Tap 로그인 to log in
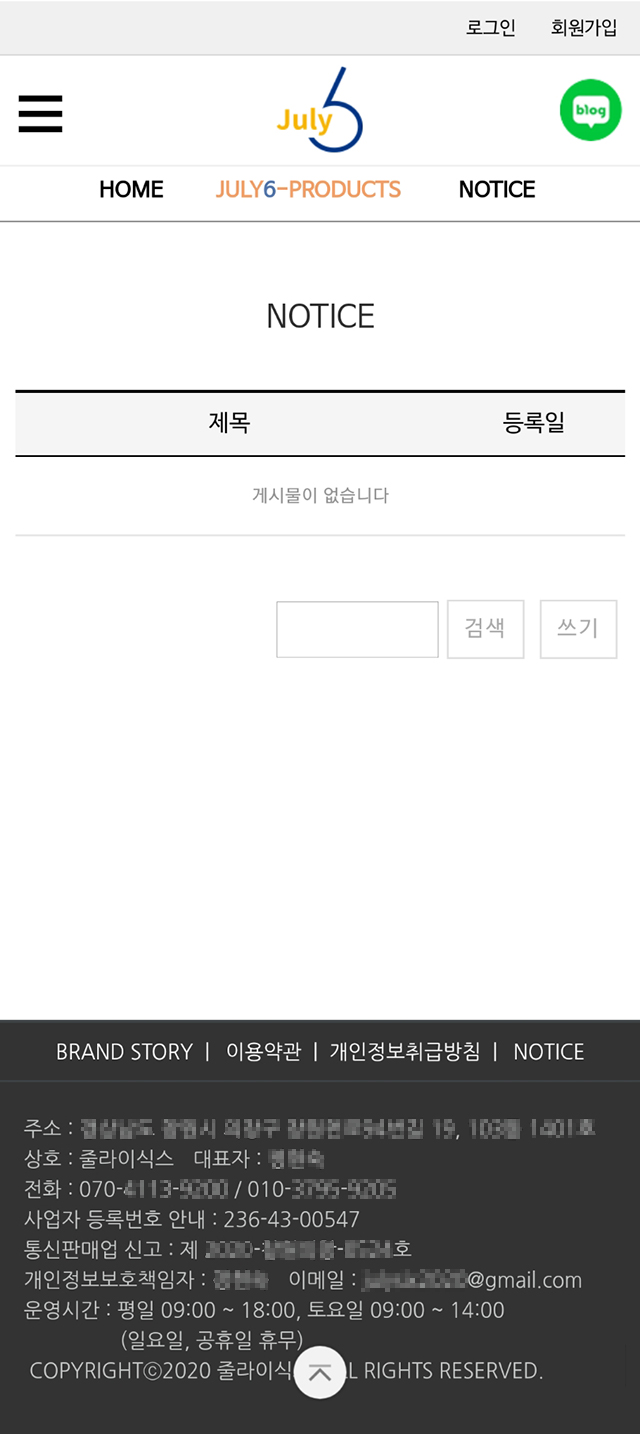The width and height of the screenshot is (640, 1434). (x=490, y=28)
